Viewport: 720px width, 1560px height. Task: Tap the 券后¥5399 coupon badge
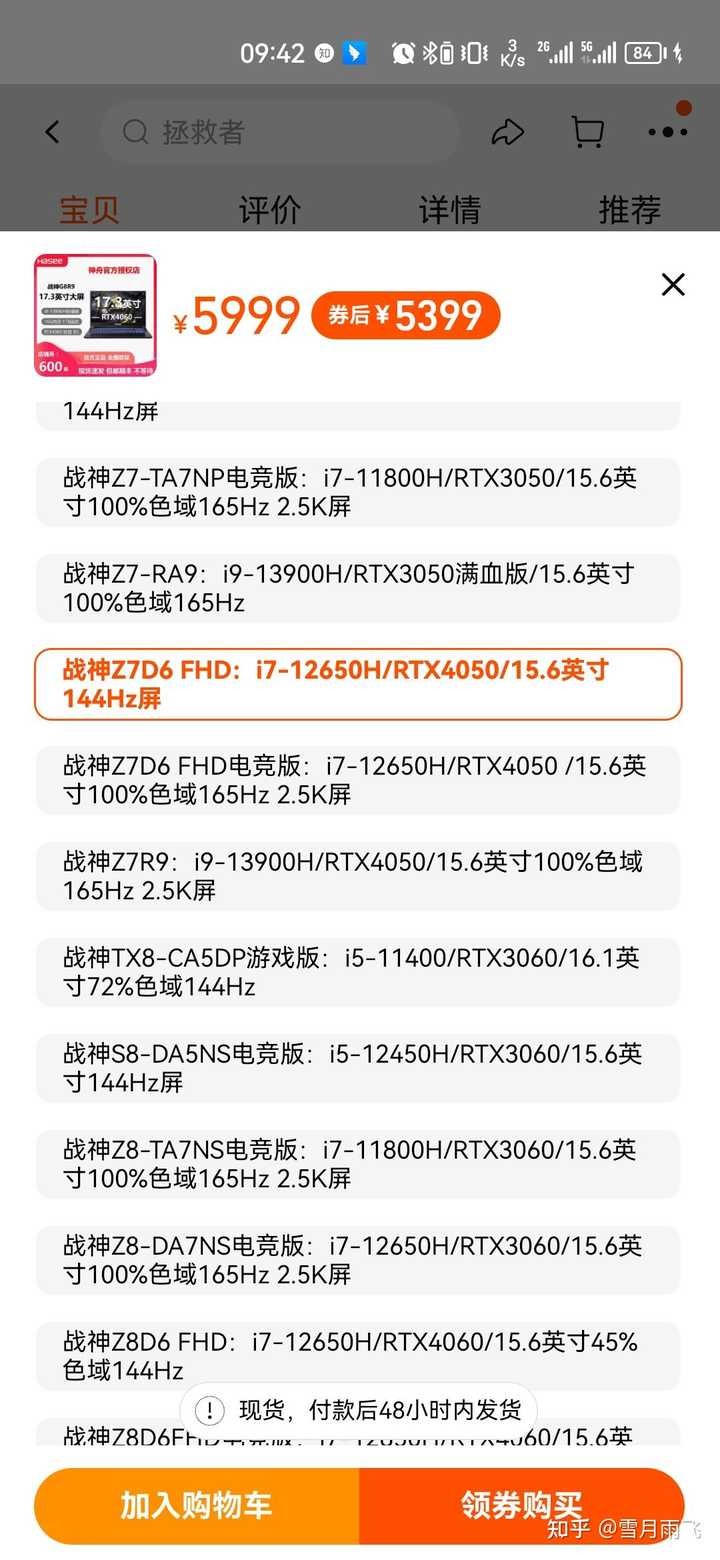[405, 314]
